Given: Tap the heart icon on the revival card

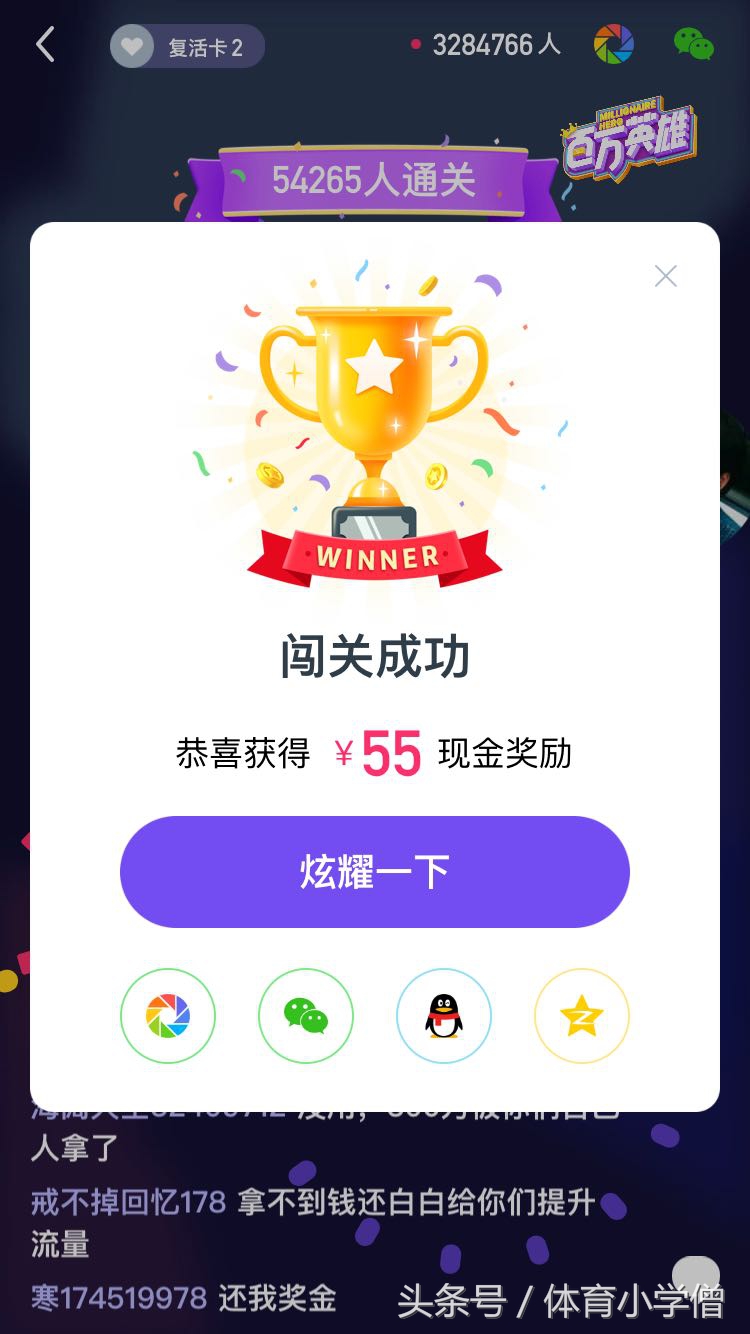Looking at the screenshot, I should [131, 45].
